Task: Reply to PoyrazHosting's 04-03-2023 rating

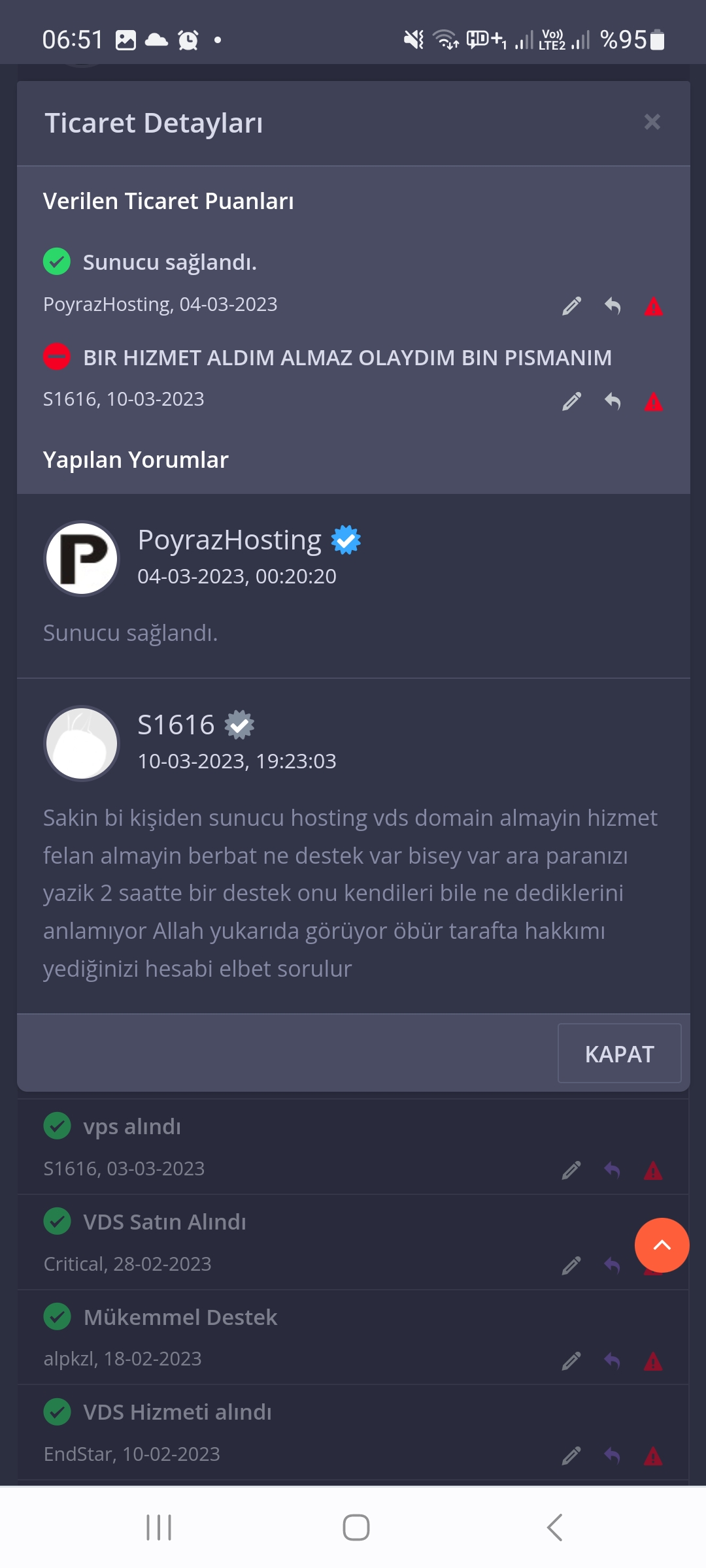Action: click(613, 306)
